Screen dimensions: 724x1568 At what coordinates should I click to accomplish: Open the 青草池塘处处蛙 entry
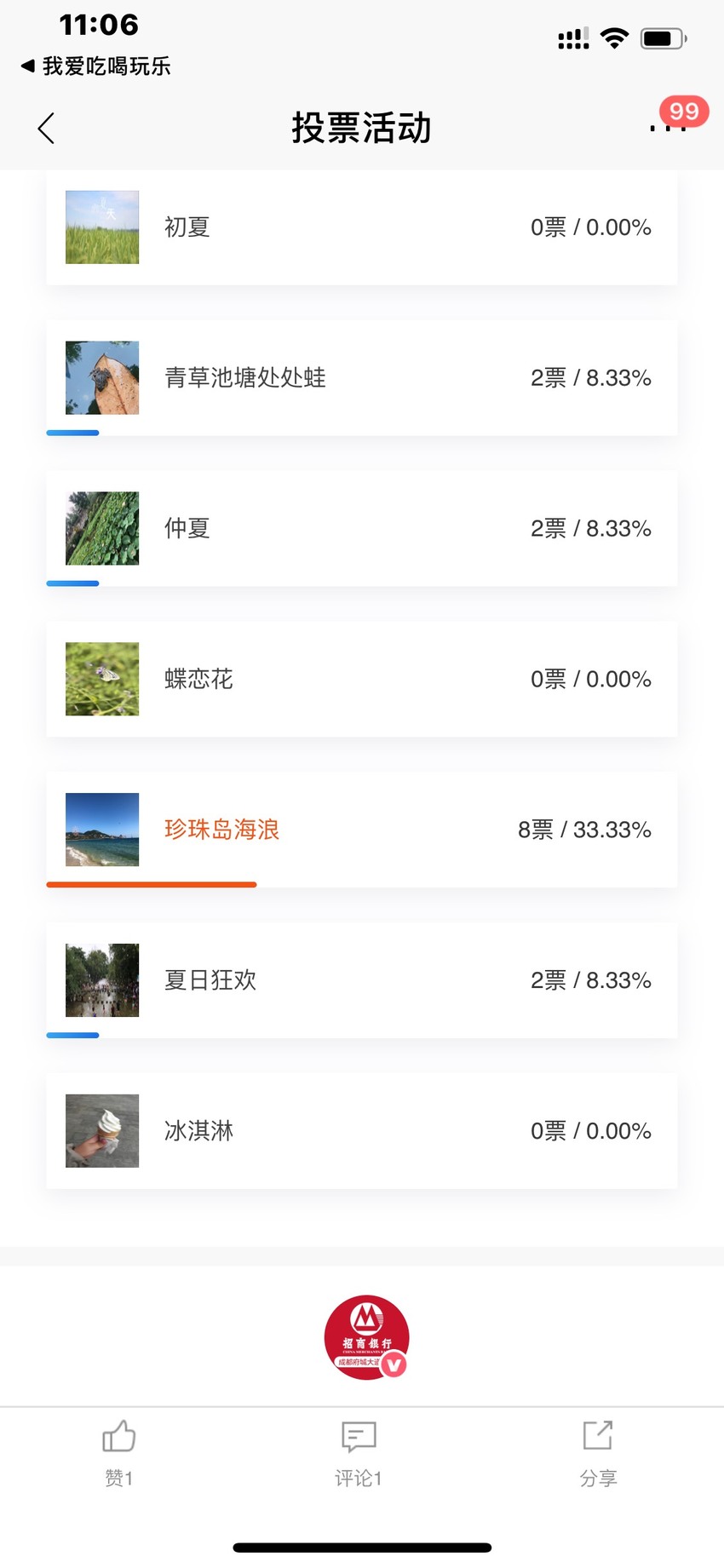point(362,378)
